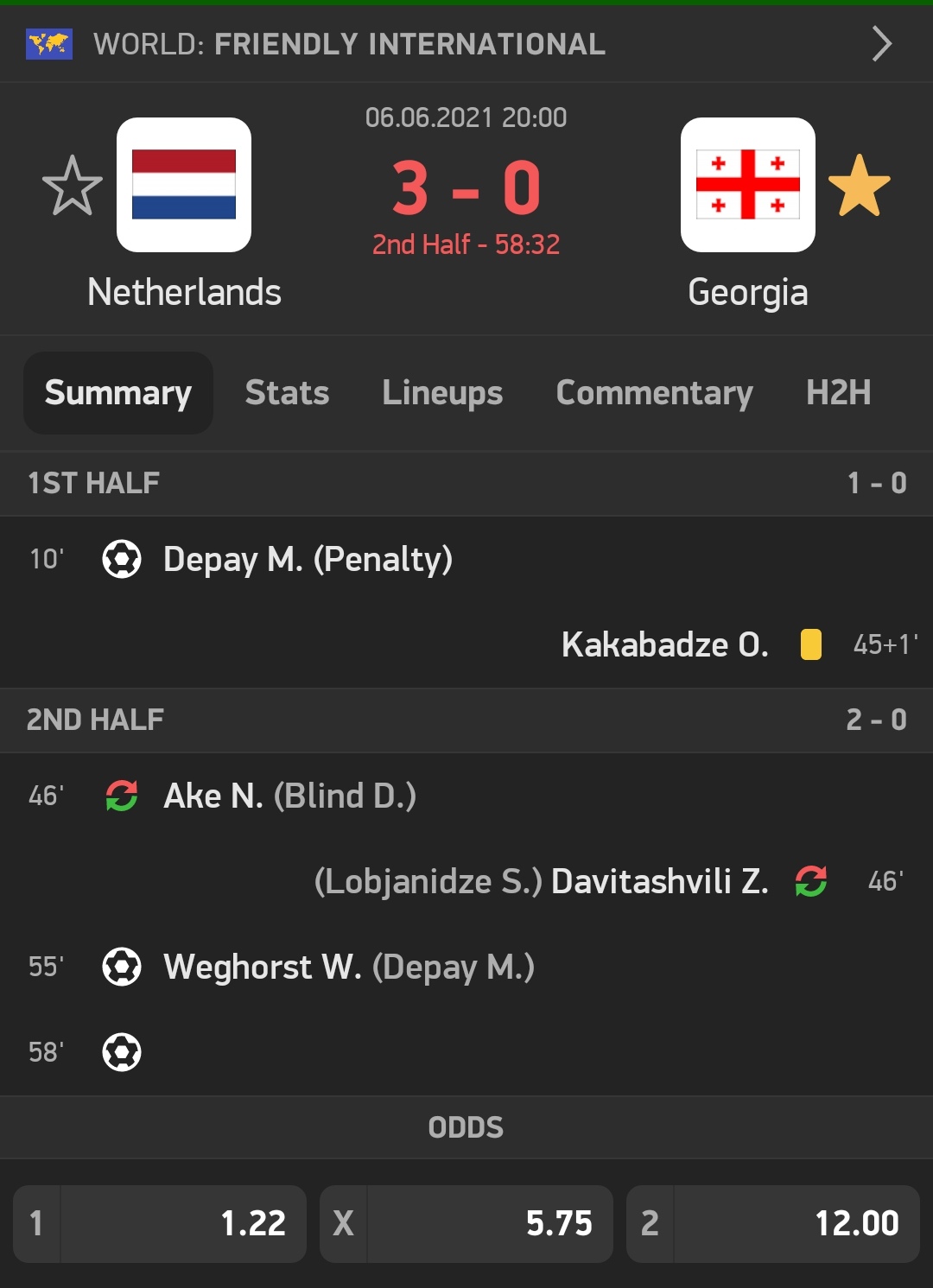Screen dimensions: 933x1288
Task: View the Lineups tab
Action: point(442,393)
